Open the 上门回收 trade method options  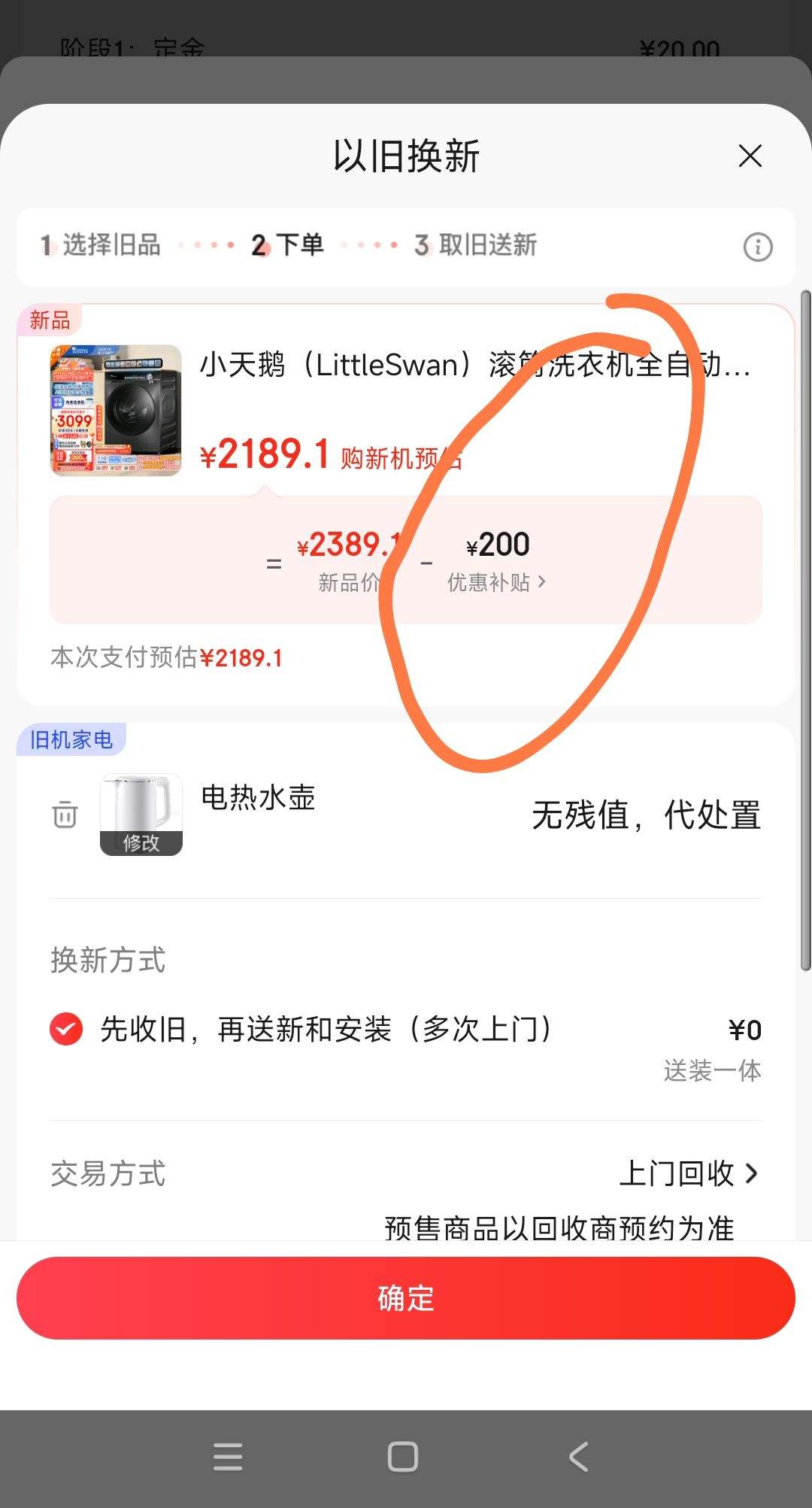[x=688, y=1173]
